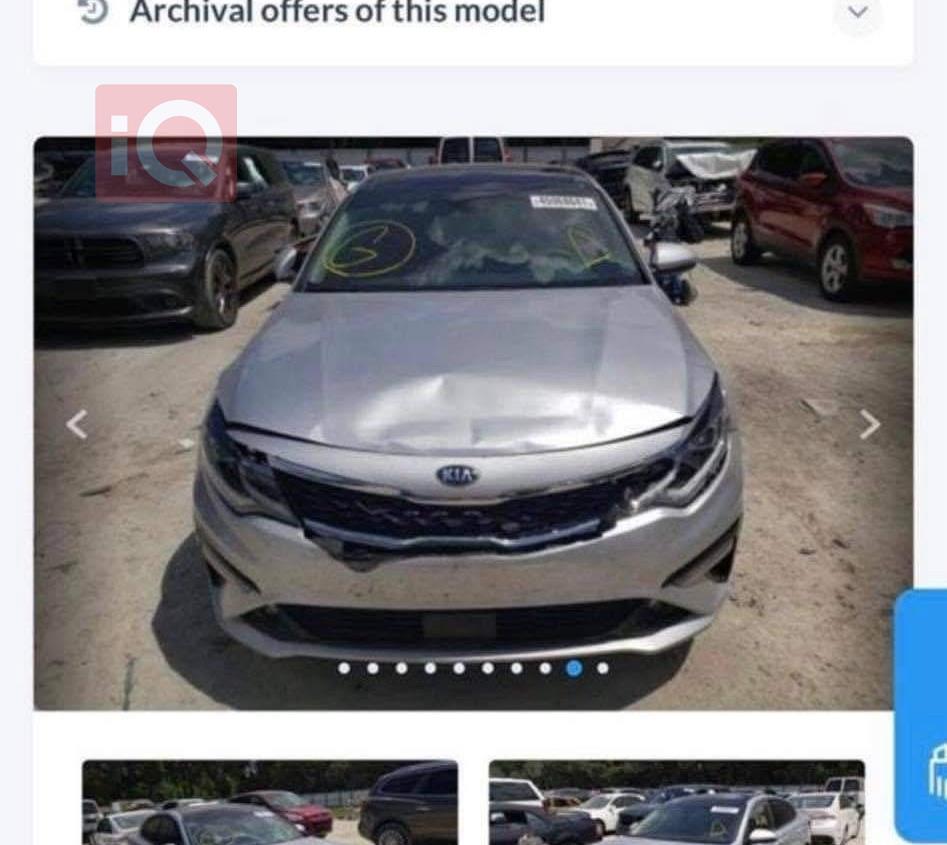
Task: Open the thumbnail with the white cars behind
Action: tap(677, 802)
